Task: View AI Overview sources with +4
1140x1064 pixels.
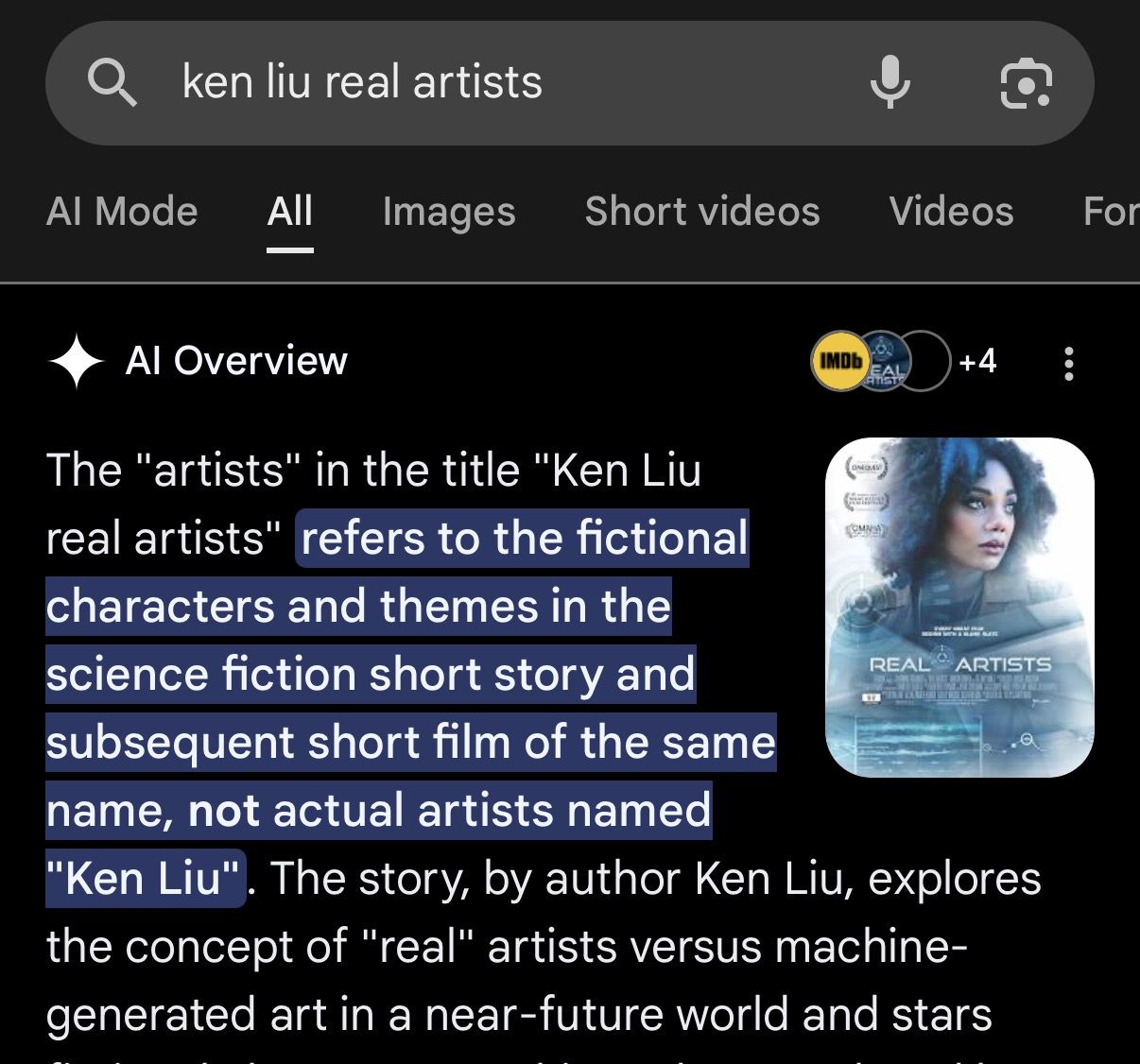Action: 905,361
